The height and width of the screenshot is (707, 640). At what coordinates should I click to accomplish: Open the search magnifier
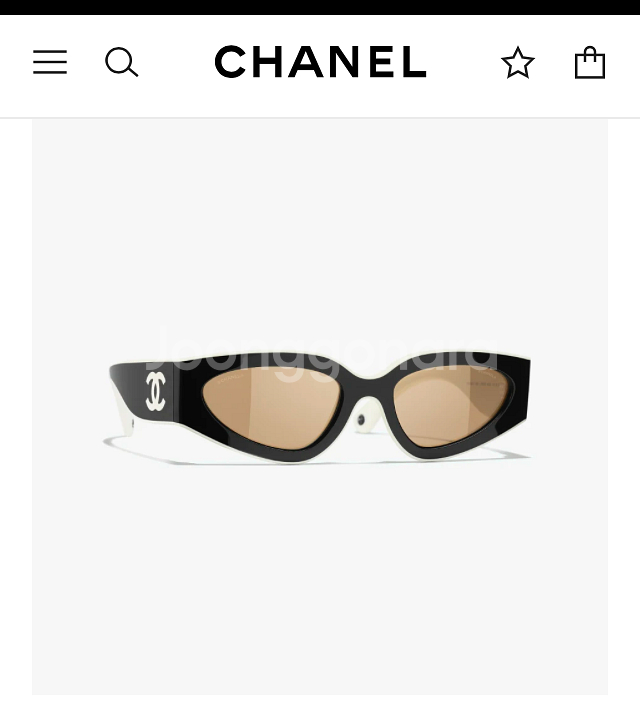[x=121, y=62]
